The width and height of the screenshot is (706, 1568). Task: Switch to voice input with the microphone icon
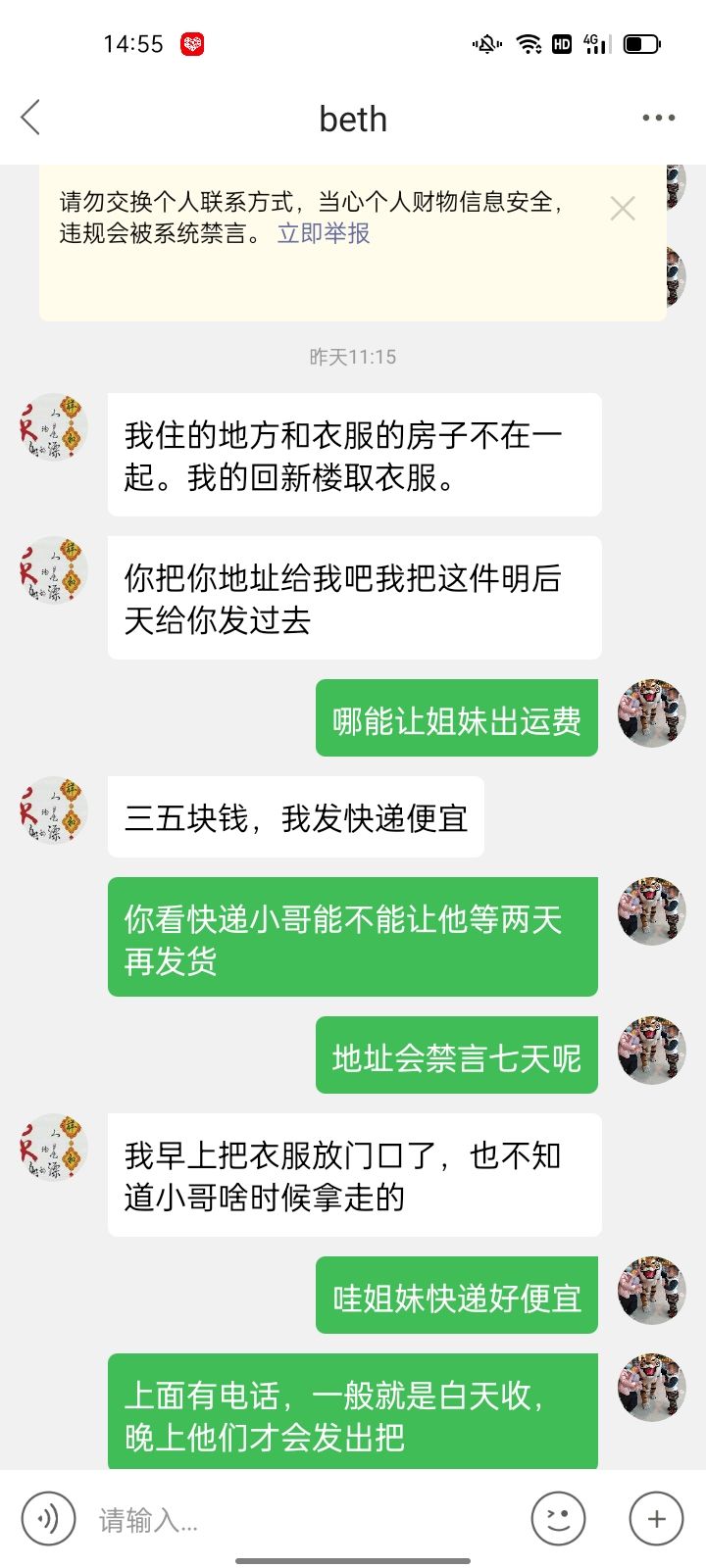[48, 1519]
